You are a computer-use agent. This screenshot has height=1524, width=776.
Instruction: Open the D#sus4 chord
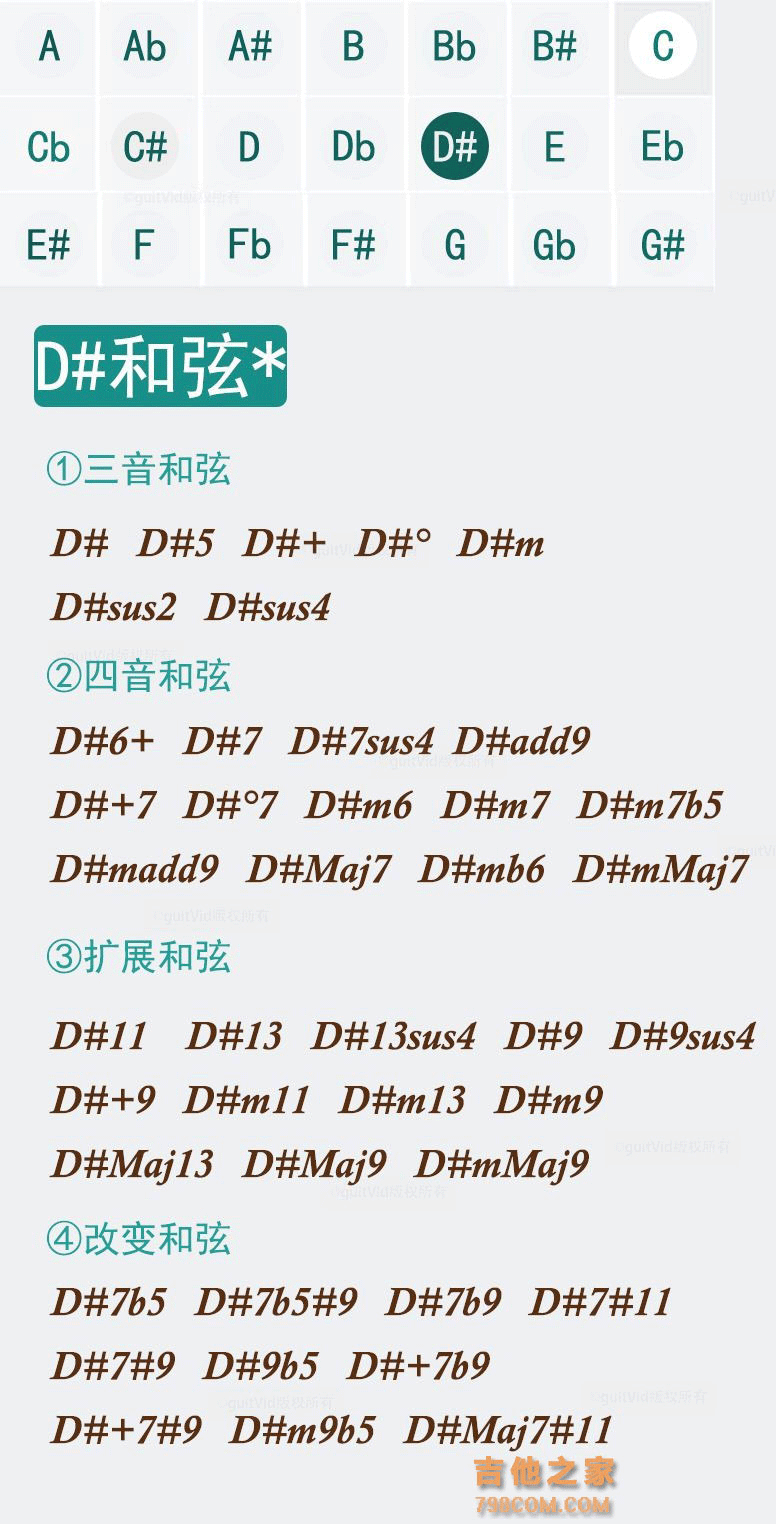267,607
